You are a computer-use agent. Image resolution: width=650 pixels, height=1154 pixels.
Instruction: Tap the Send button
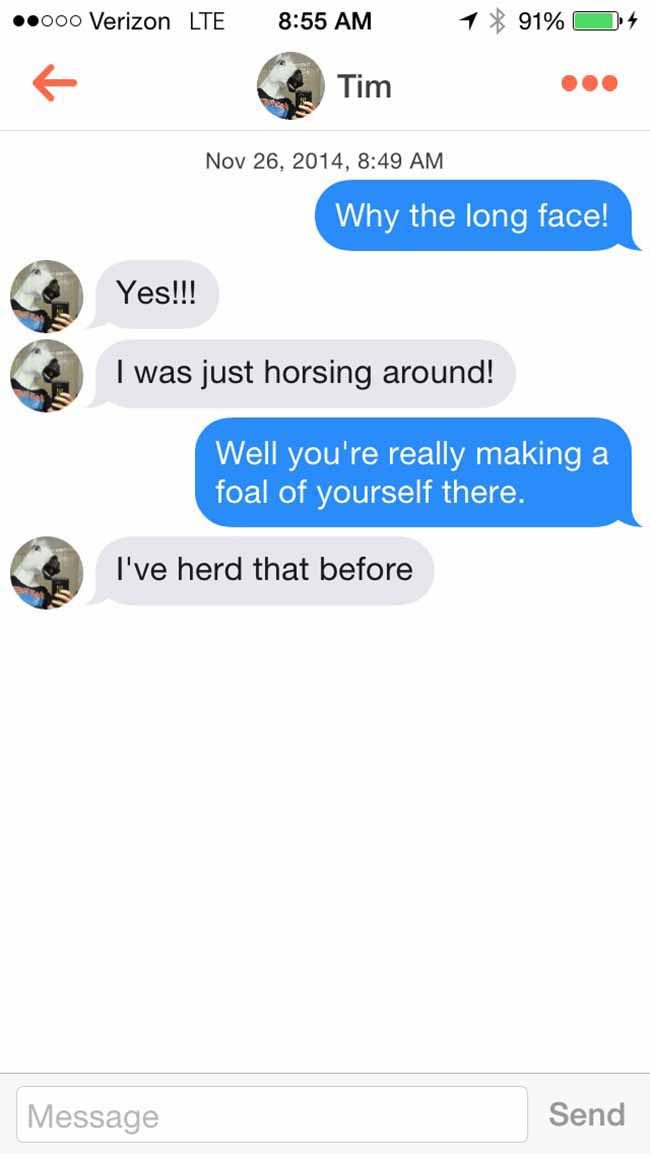point(587,1114)
